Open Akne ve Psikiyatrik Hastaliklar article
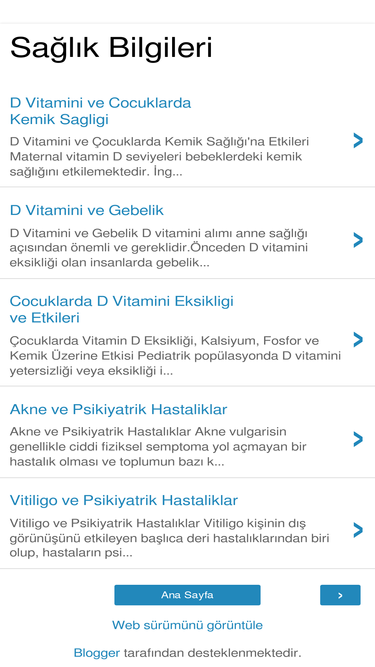This screenshot has height=667, width=375. point(118,409)
